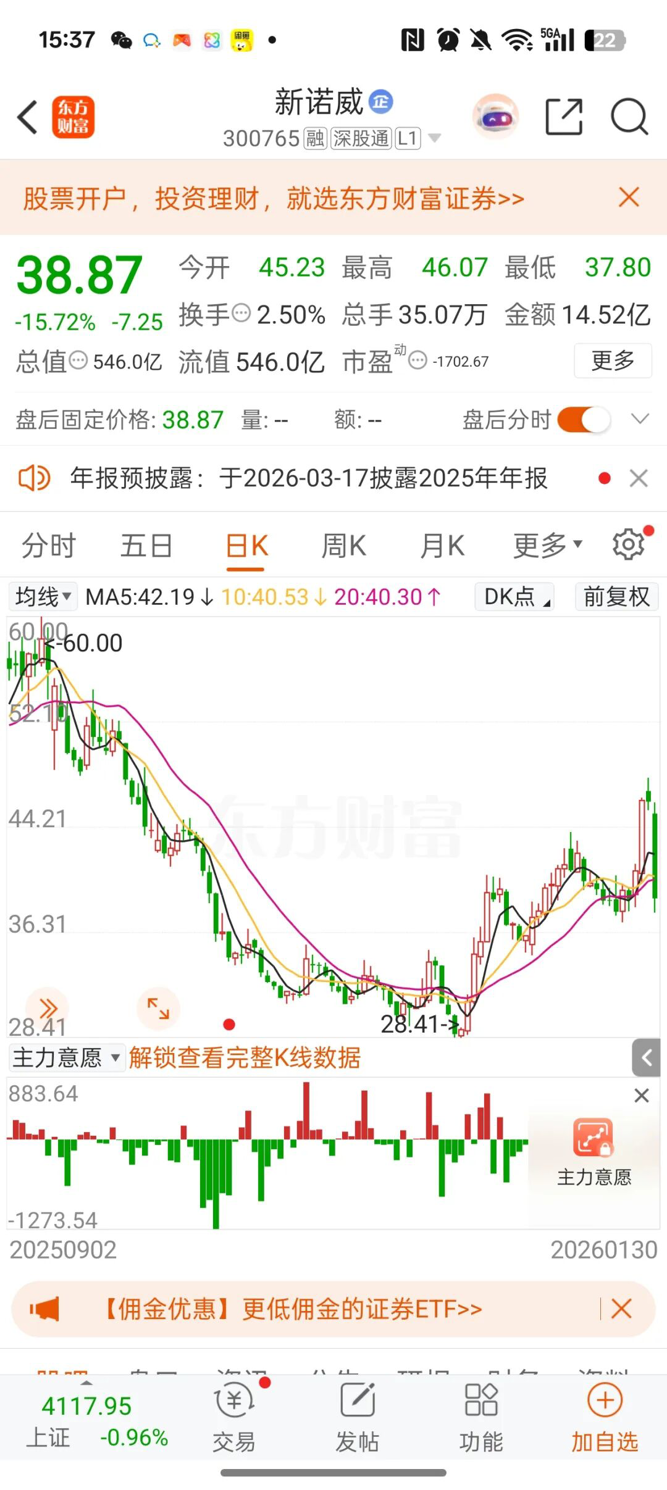The image size is (667, 1490).
Task: Share this stock page
Action: tap(564, 117)
